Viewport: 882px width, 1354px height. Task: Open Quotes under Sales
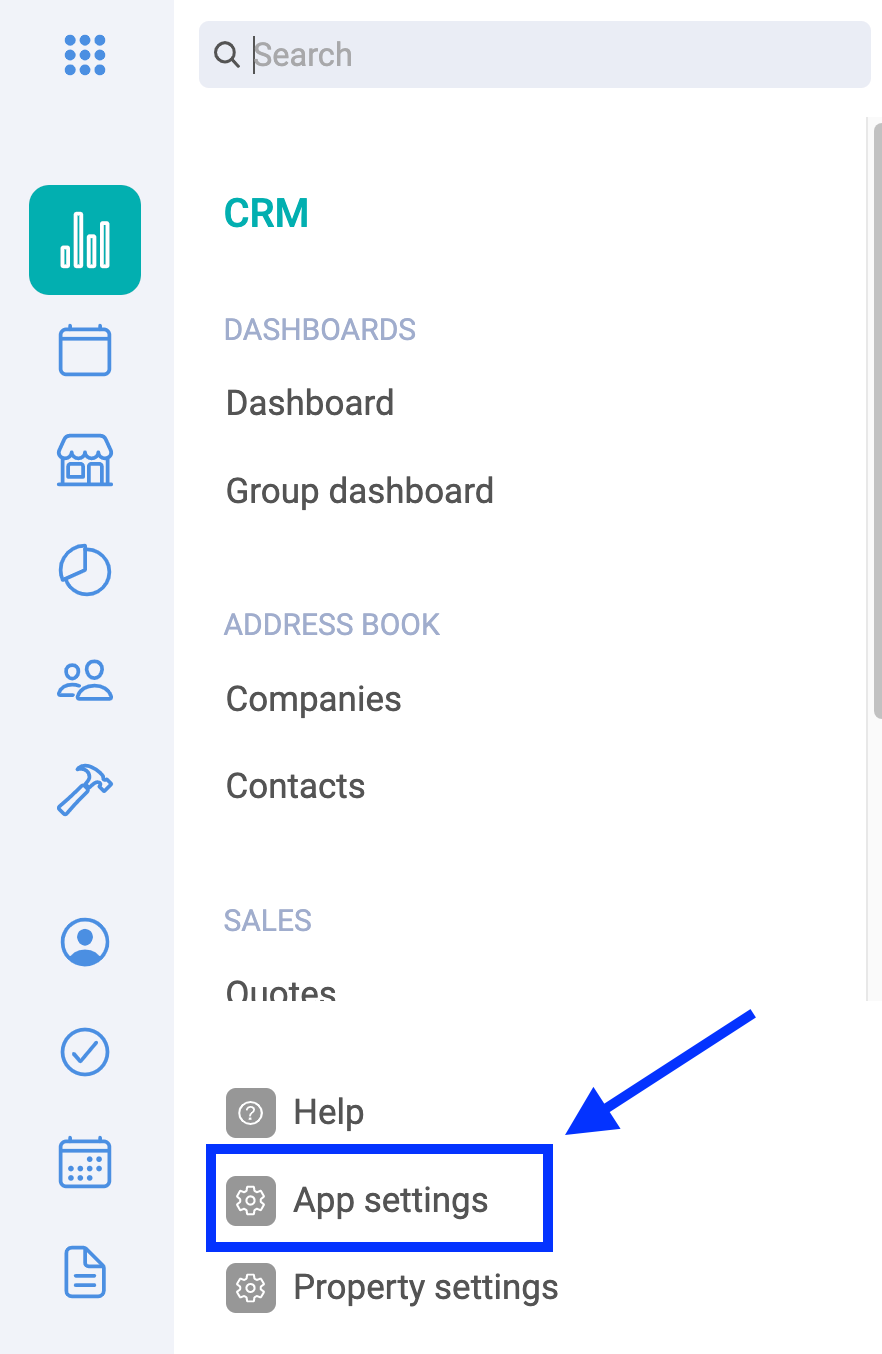[281, 988]
